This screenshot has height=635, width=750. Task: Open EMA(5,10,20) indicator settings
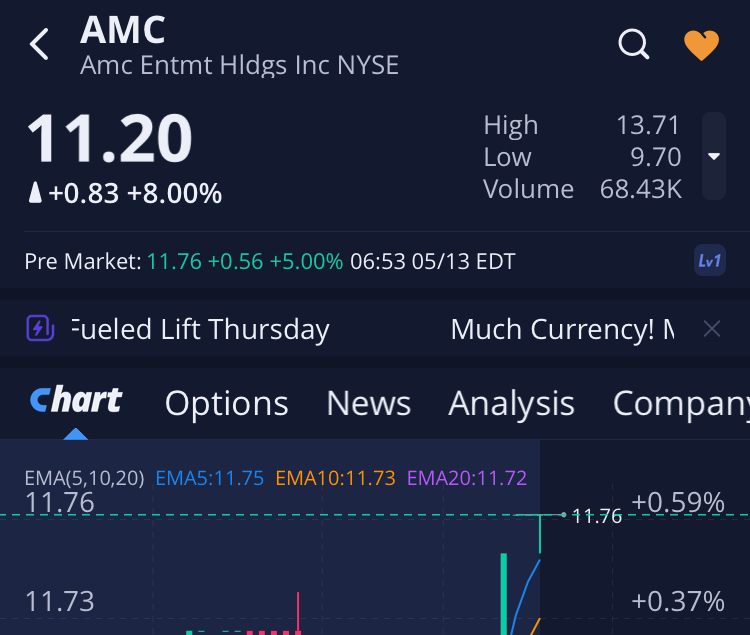click(84, 478)
